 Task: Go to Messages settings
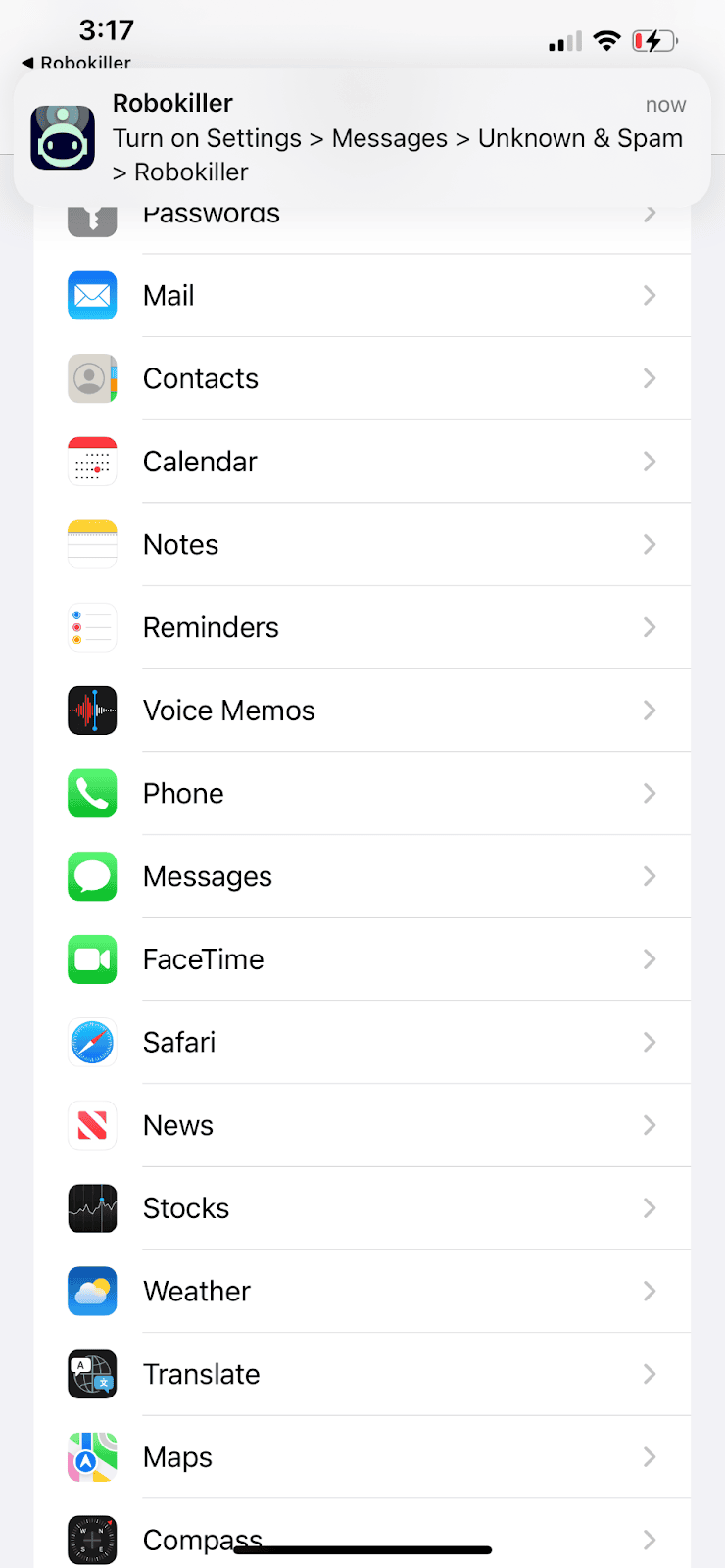click(x=362, y=876)
